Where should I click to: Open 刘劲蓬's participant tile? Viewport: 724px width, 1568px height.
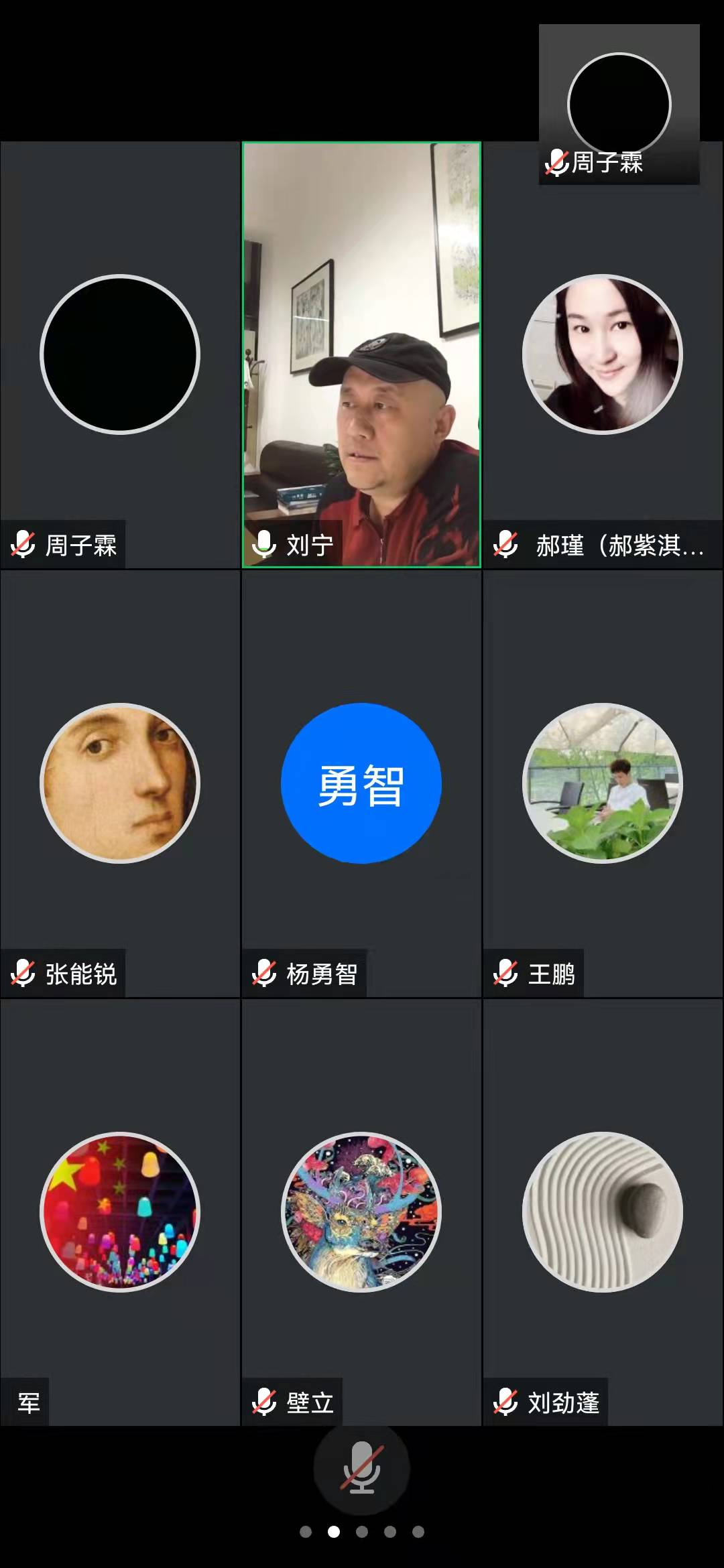click(x=602, y=1212)
